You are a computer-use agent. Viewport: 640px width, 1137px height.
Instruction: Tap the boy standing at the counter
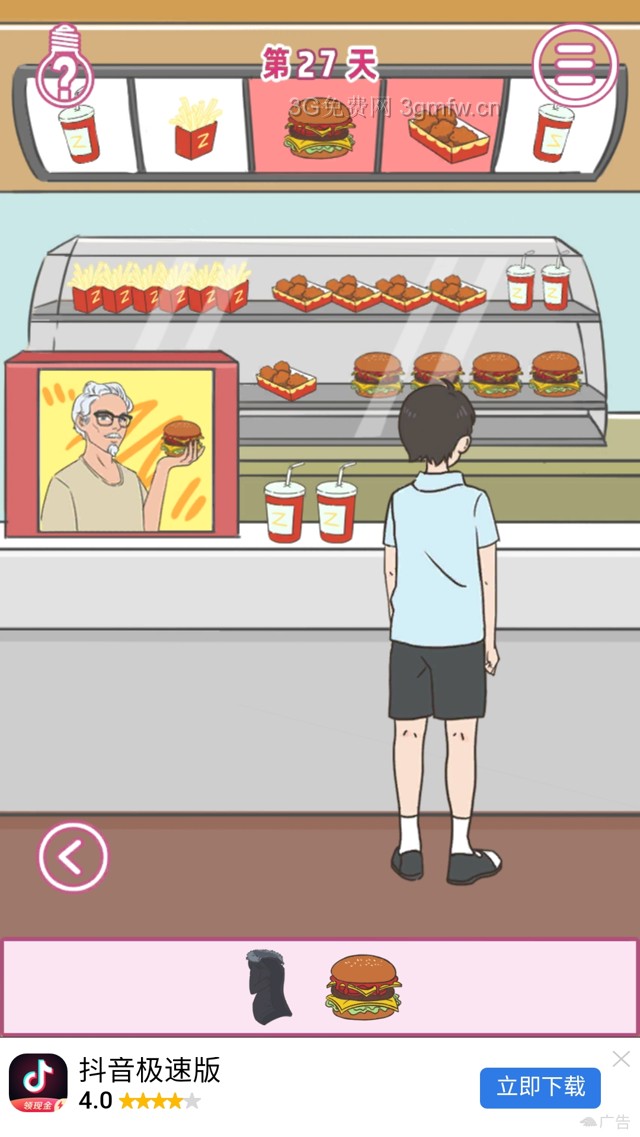click(438, 600)
